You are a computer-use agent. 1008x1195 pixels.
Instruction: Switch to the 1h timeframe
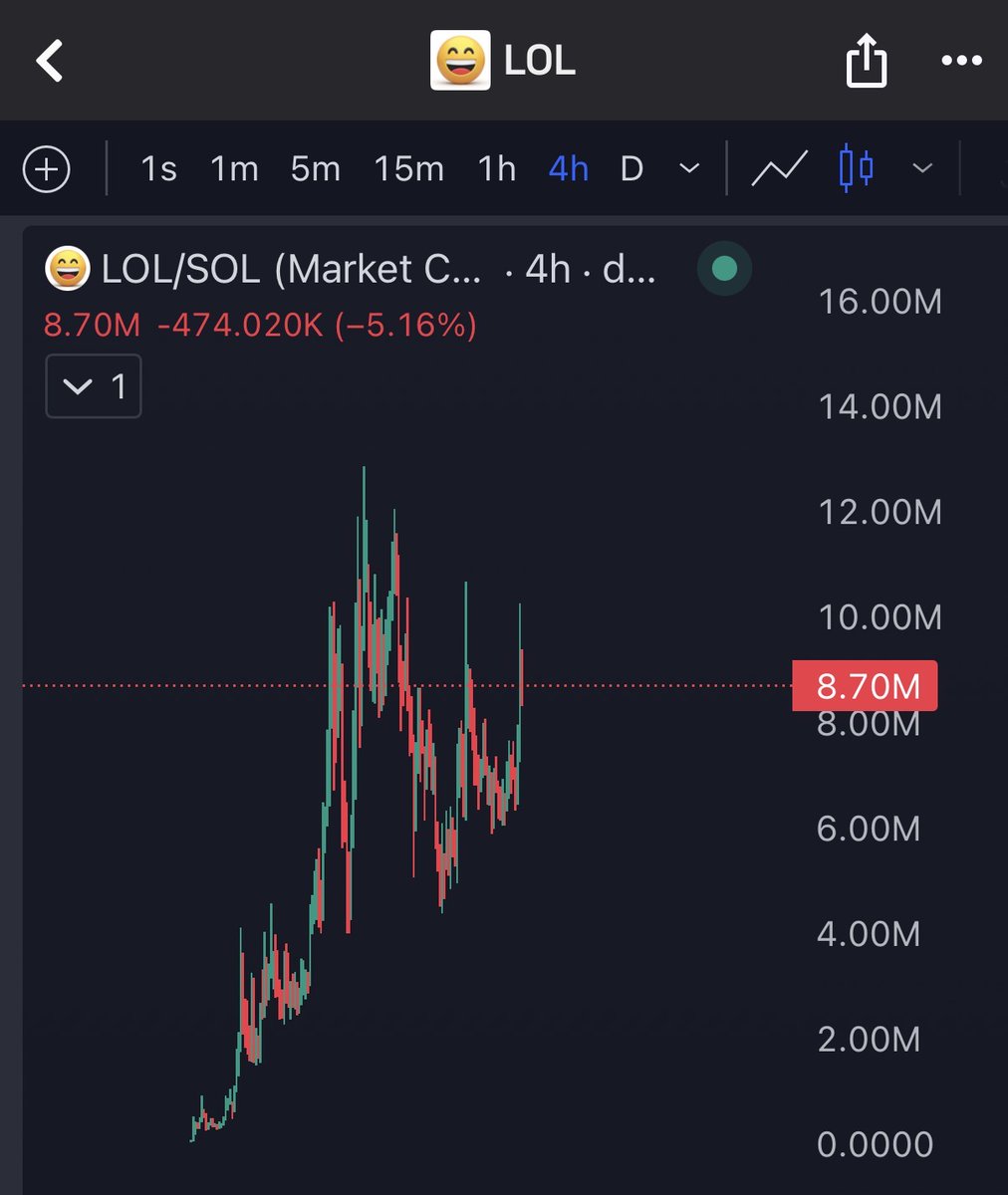[496, 169]
